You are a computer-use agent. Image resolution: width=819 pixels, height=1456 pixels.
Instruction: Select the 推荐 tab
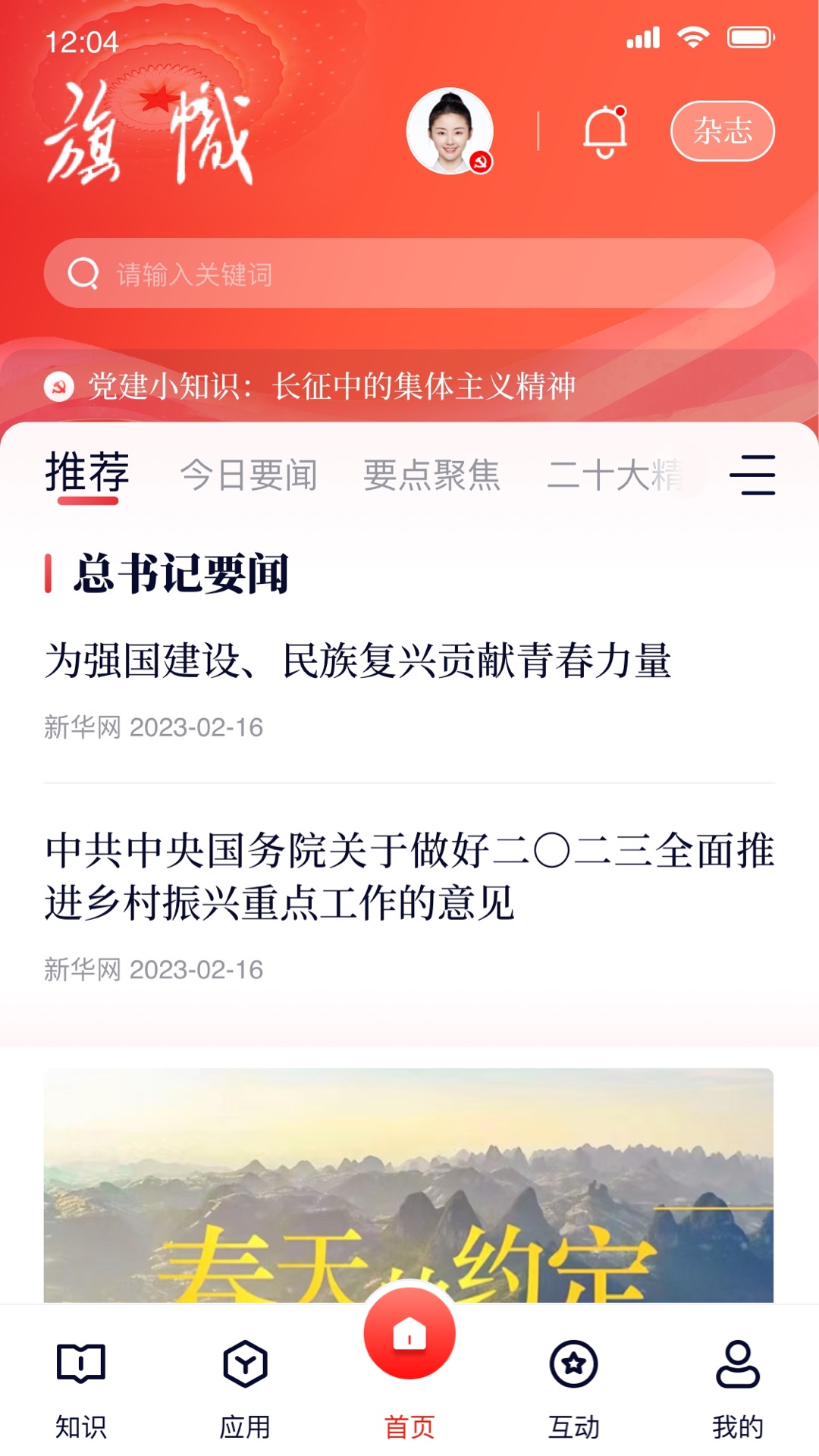(x=87, y=473)
